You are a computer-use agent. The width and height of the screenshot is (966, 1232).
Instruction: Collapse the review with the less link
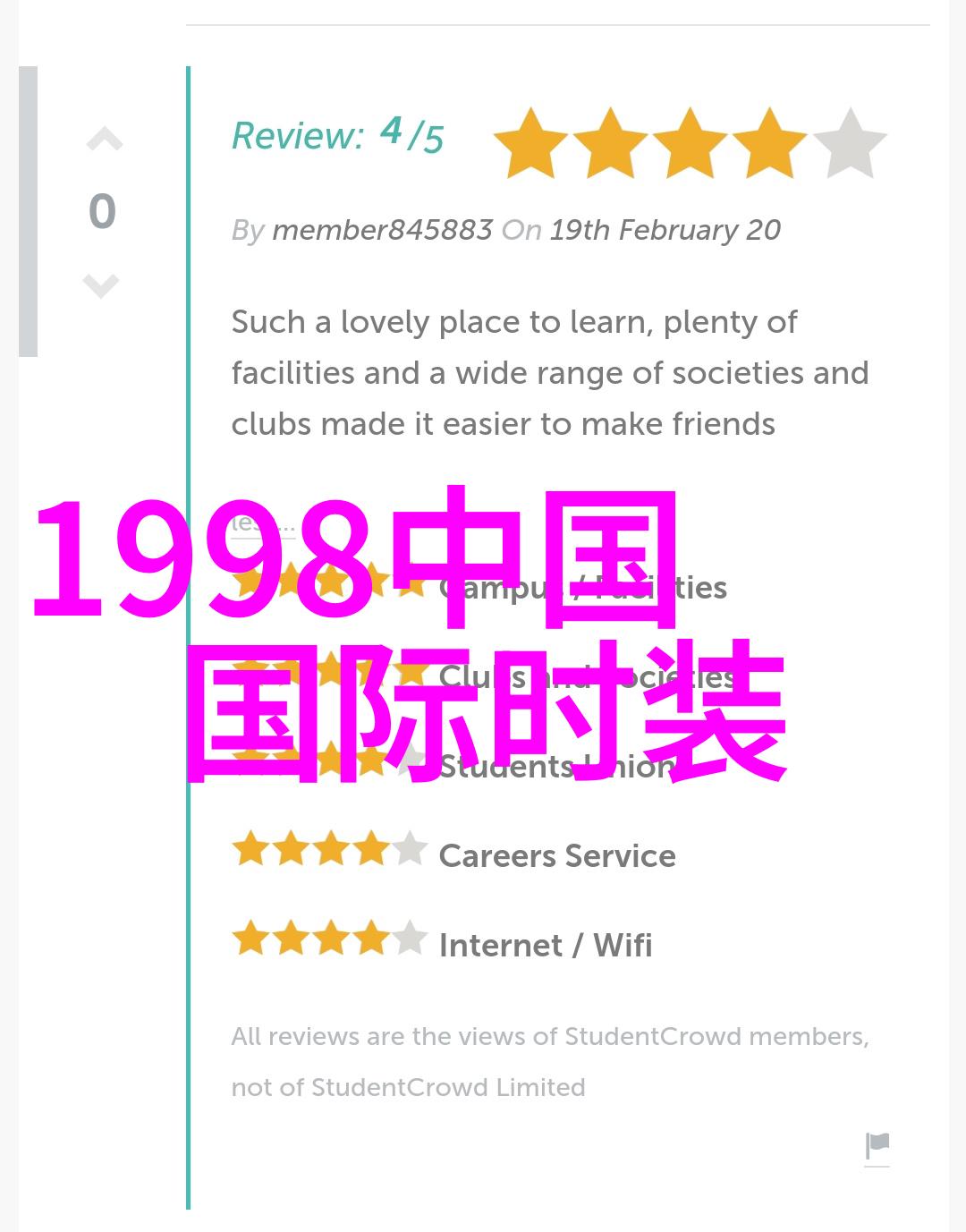coord(261,524)
